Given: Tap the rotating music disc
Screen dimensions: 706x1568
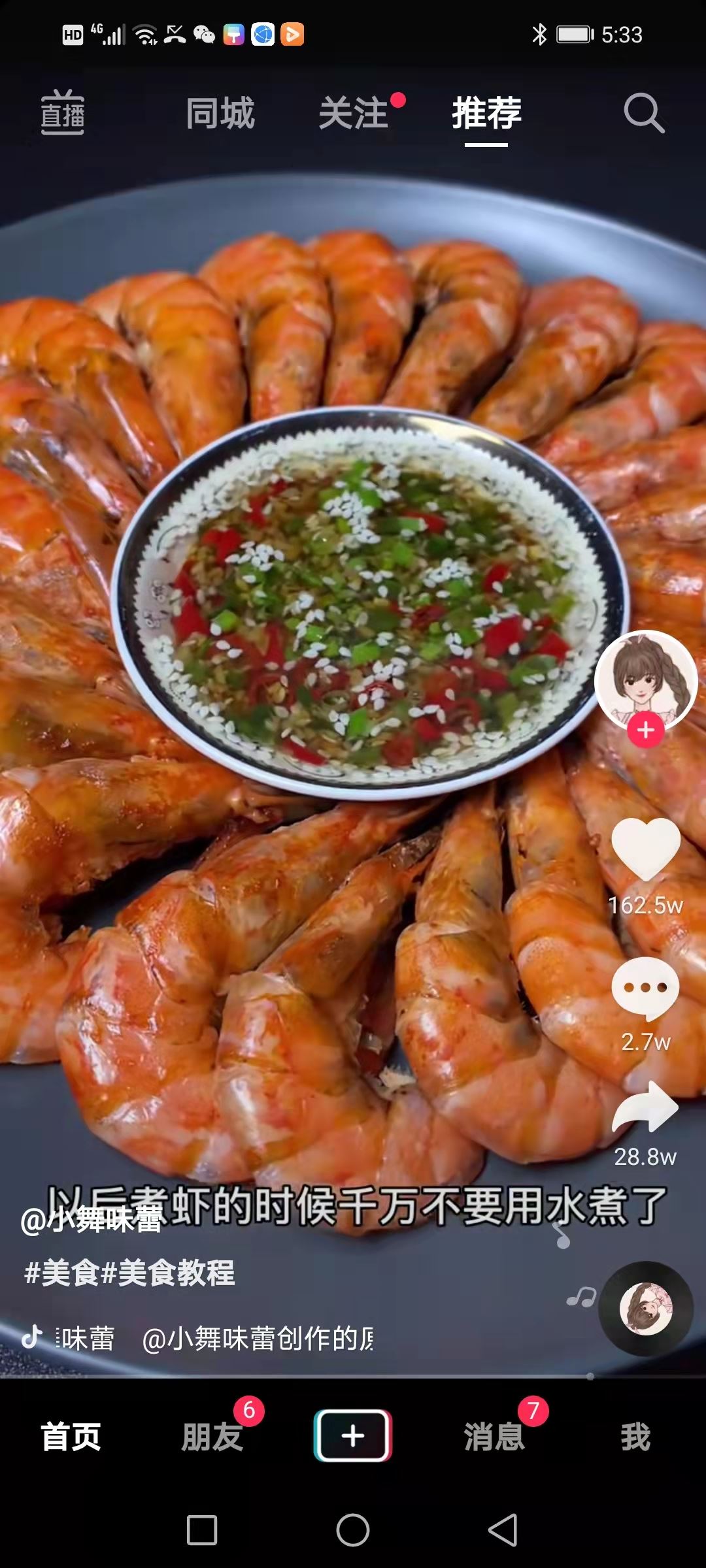Looking at the screenshot, I should (x=646, y=1308).
